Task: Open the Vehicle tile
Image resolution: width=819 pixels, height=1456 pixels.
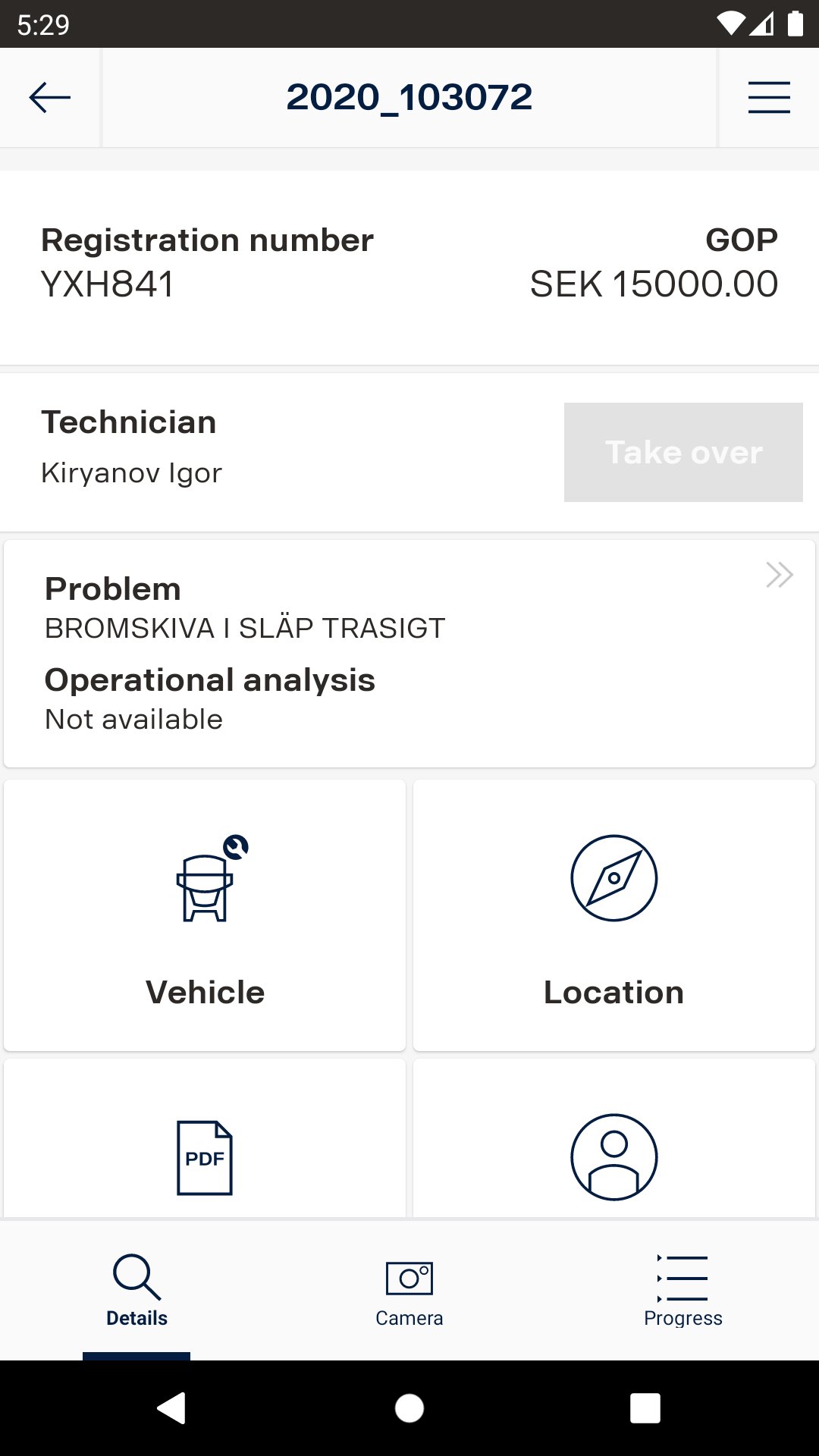Action: (x=205, y=915)
